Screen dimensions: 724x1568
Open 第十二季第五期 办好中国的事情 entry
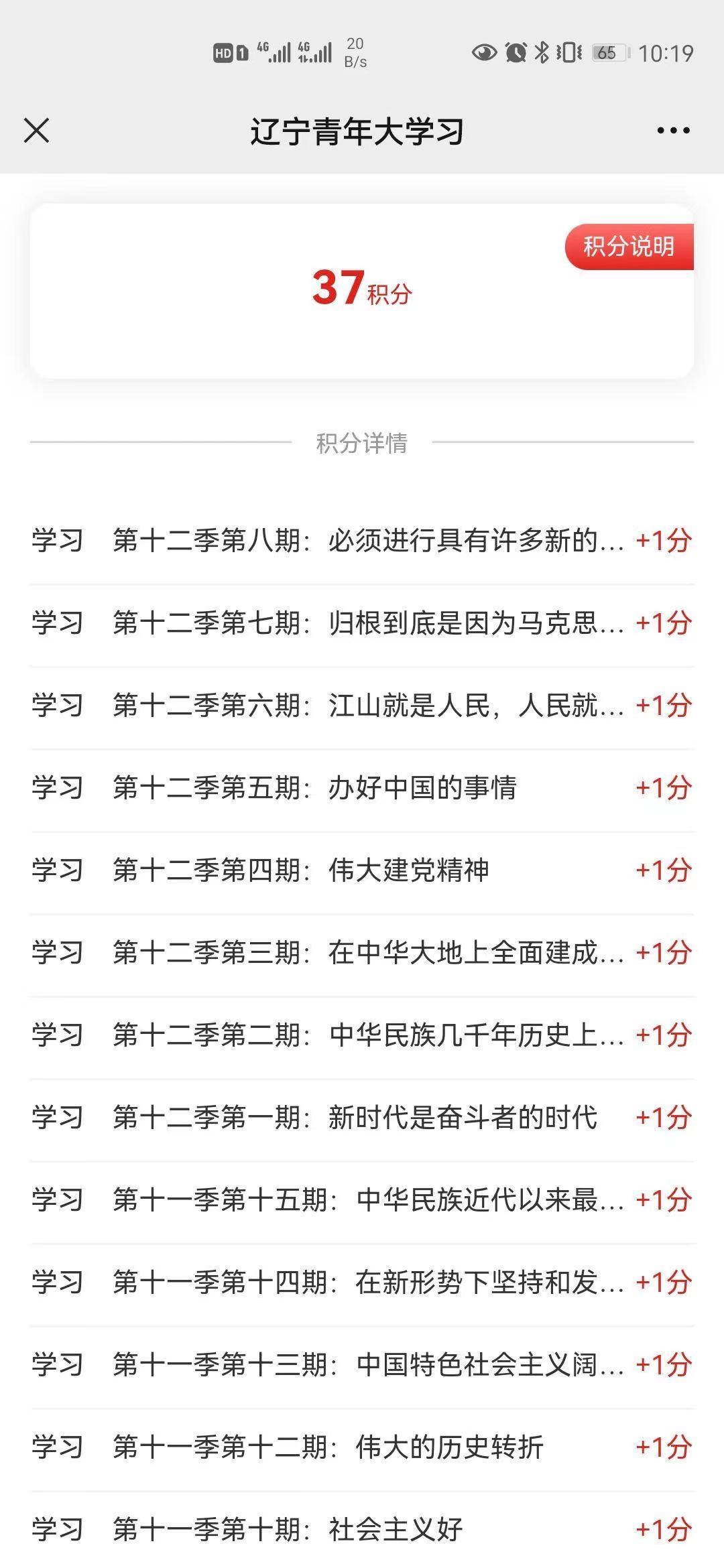pos(362,789)
